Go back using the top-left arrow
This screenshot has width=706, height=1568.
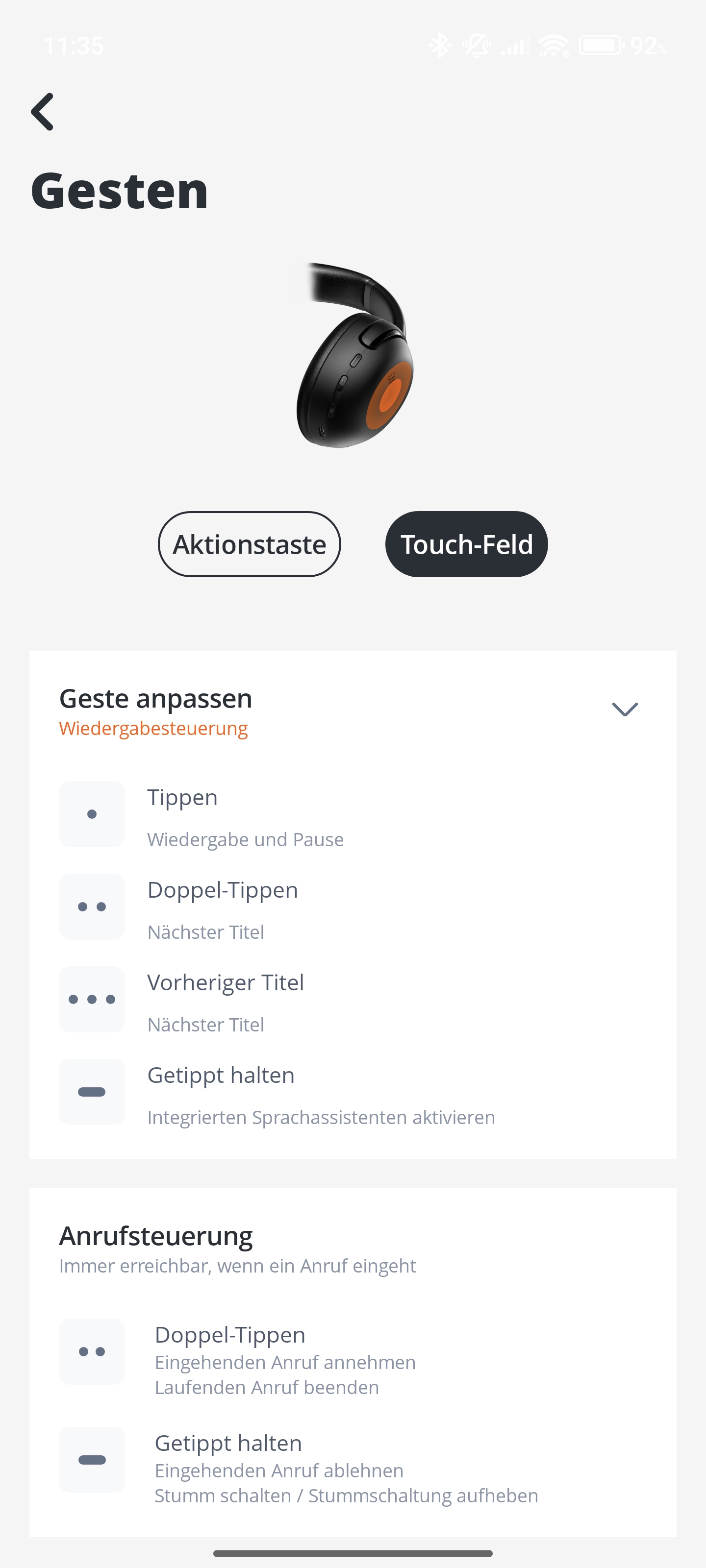43,111
